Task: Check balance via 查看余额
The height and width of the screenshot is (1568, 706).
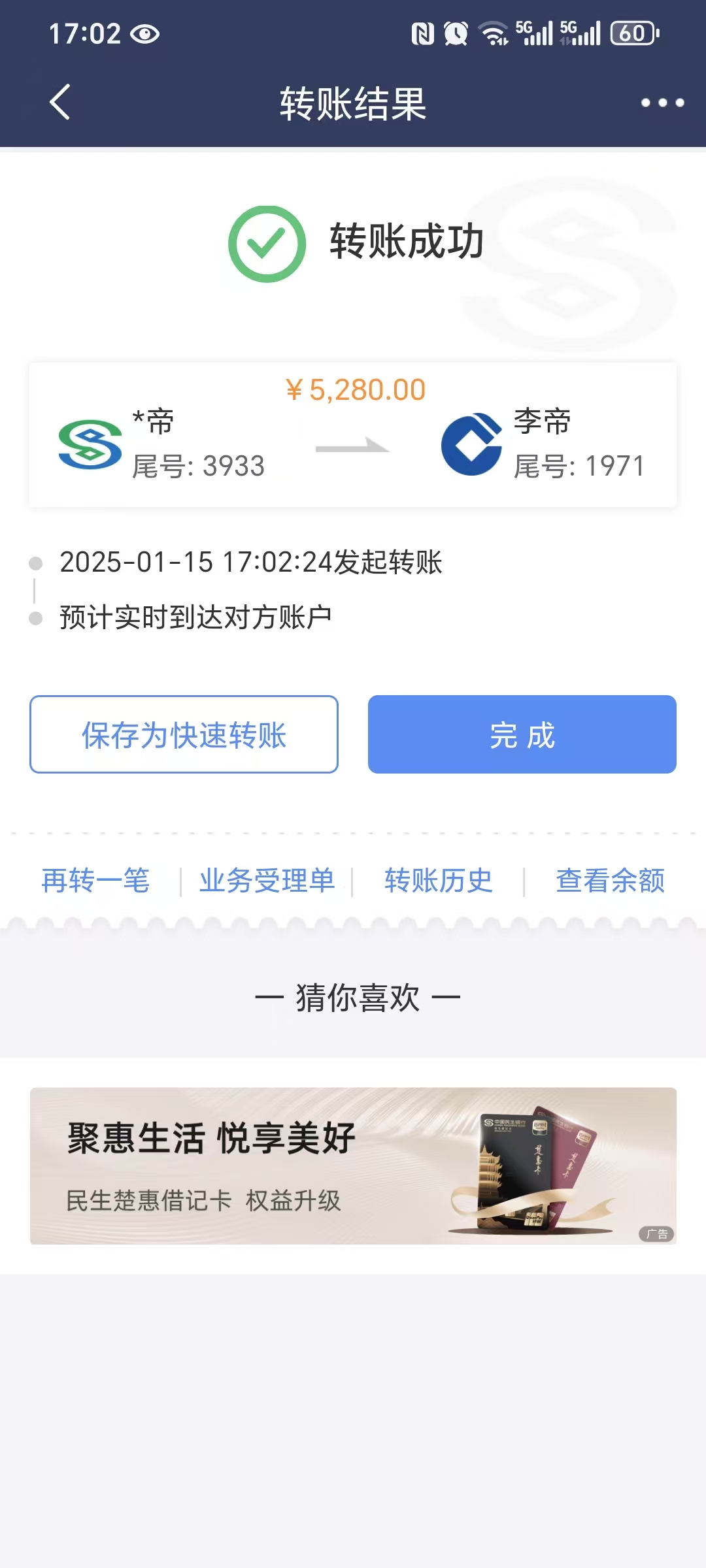Action: [610, 881]
